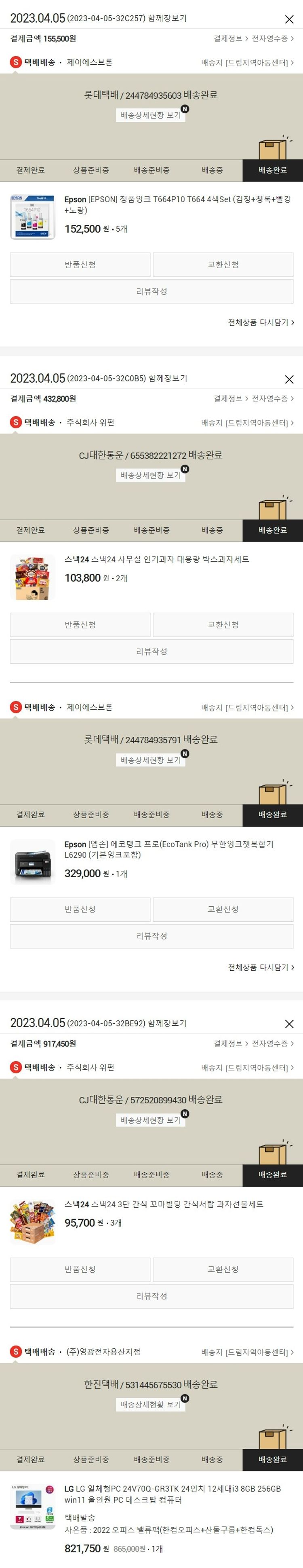Request 교환신청 for the Epson T664 ink
Viewport: 303px width, 1568px height.
(223, 265)
